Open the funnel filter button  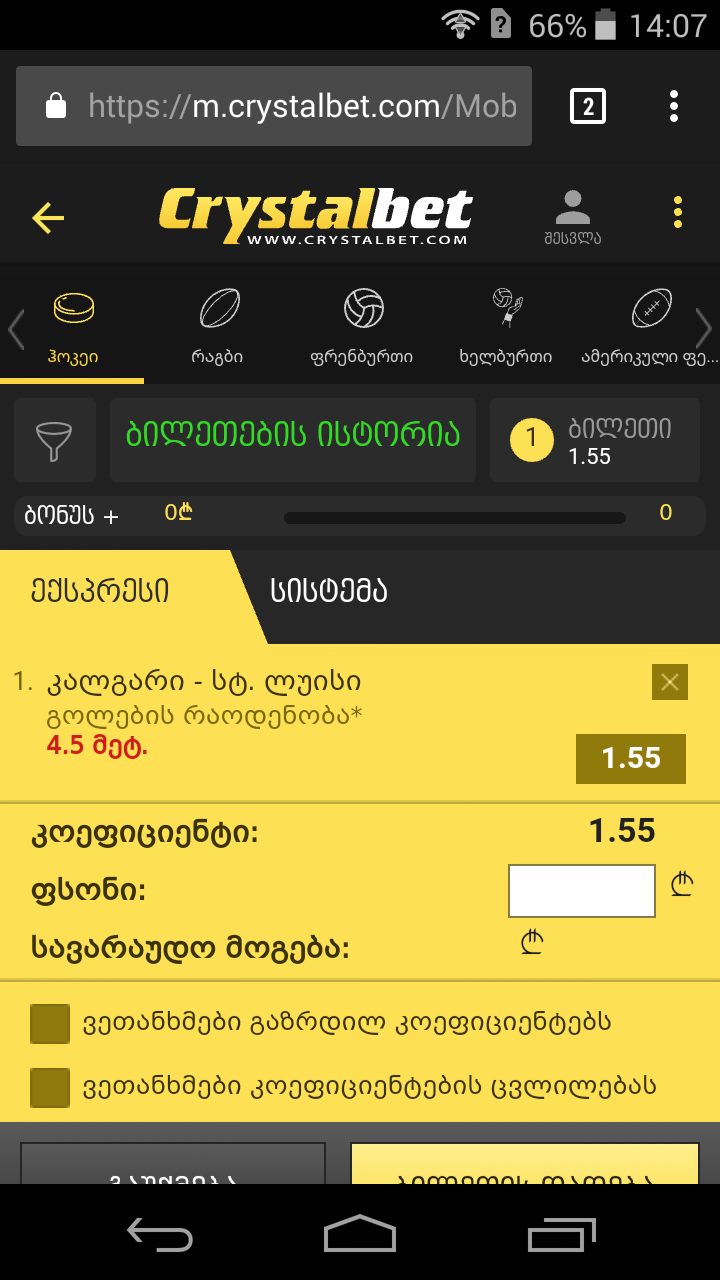pos(55,440)
